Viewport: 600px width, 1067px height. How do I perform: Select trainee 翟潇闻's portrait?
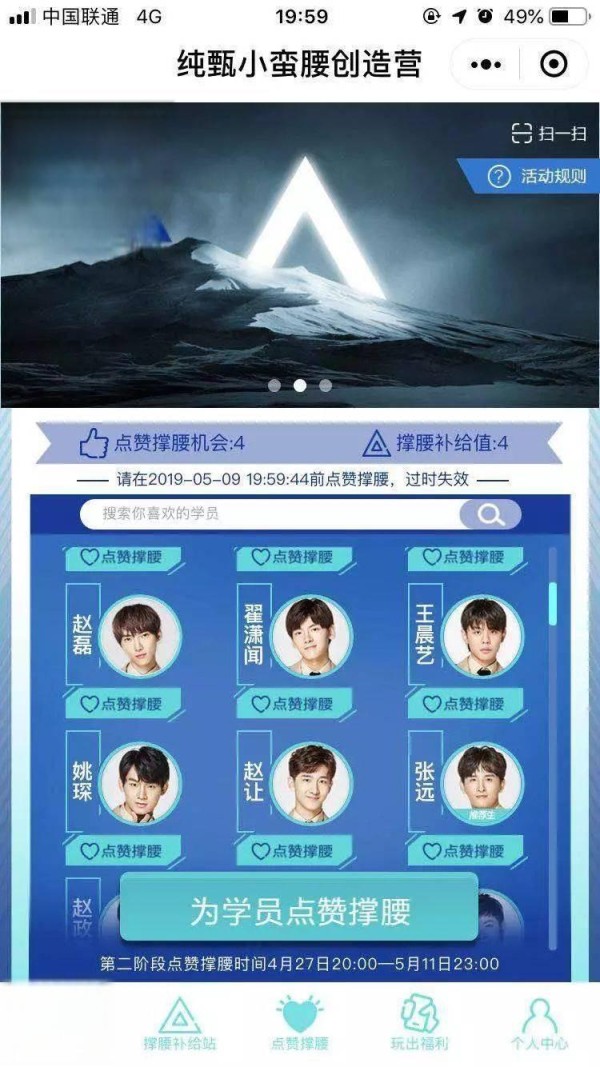click(x=311, y=636)
